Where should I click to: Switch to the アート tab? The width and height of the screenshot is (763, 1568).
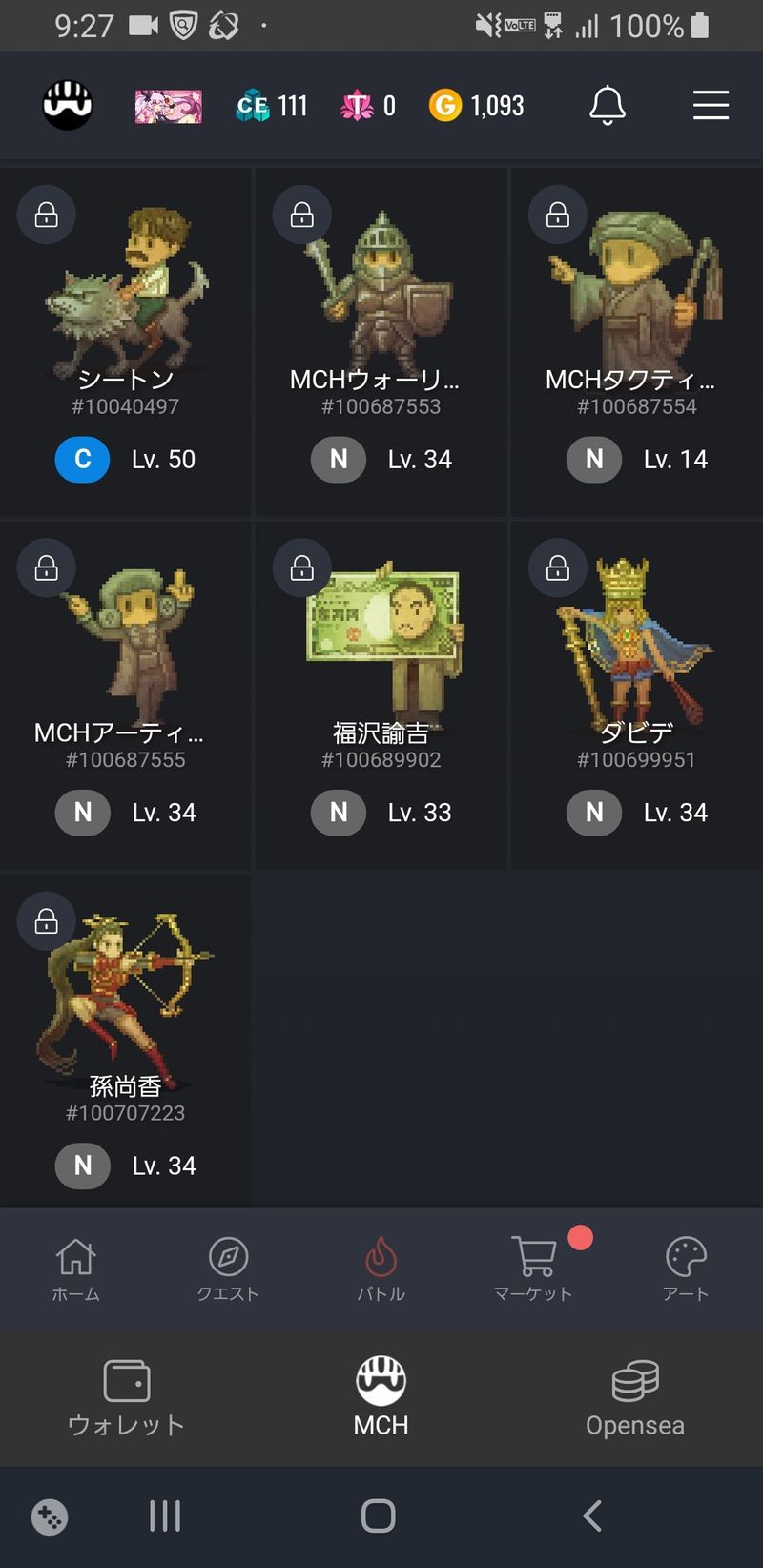tap(686, 1269)
